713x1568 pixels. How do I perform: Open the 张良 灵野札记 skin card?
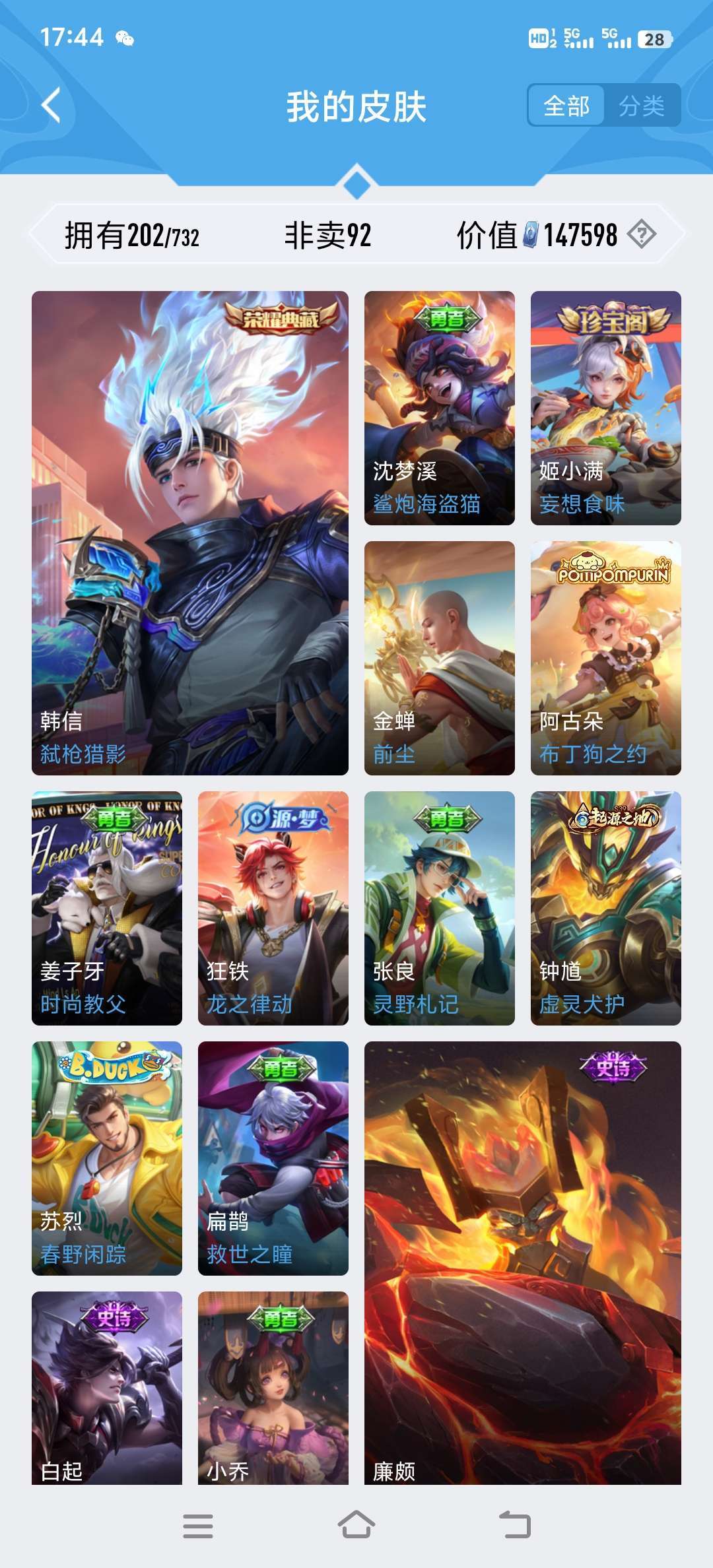(440, 908)
